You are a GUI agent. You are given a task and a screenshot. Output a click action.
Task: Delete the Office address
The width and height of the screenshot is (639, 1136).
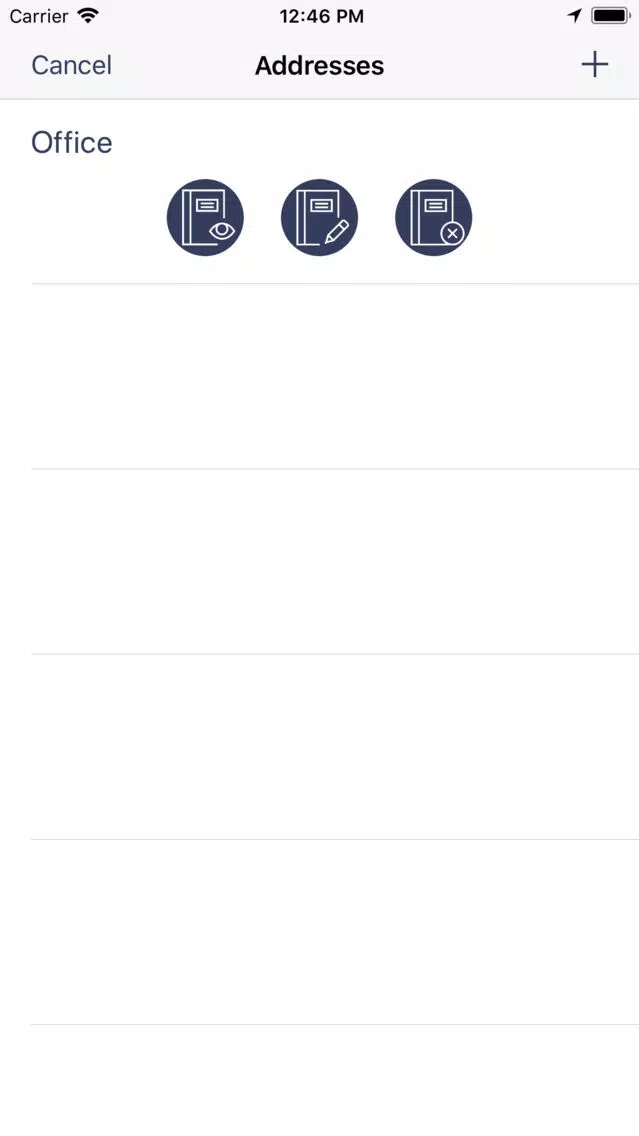[x=433, y=217]
